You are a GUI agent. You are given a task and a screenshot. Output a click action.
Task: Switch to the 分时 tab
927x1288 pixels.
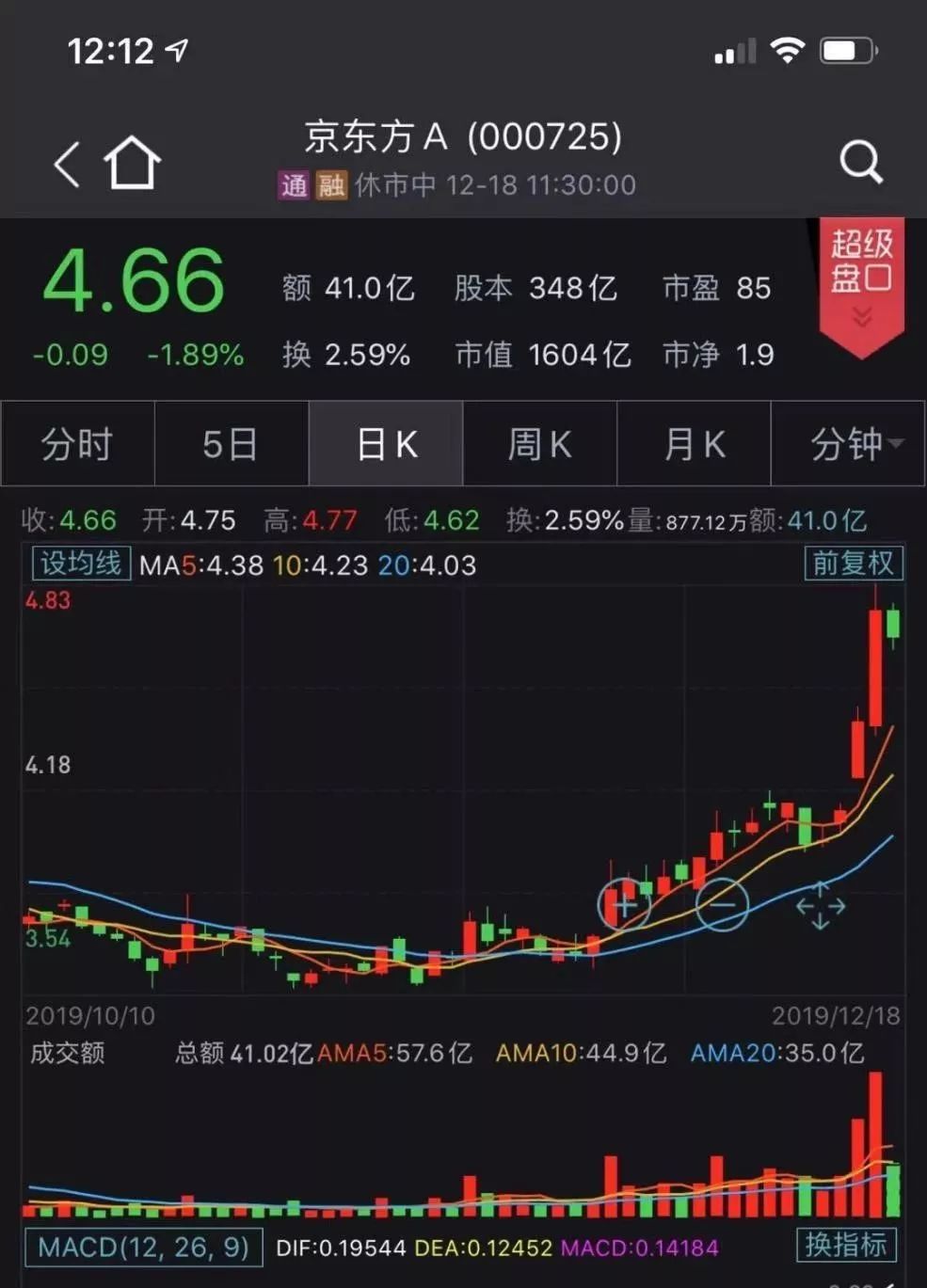(x=77, y=444)
